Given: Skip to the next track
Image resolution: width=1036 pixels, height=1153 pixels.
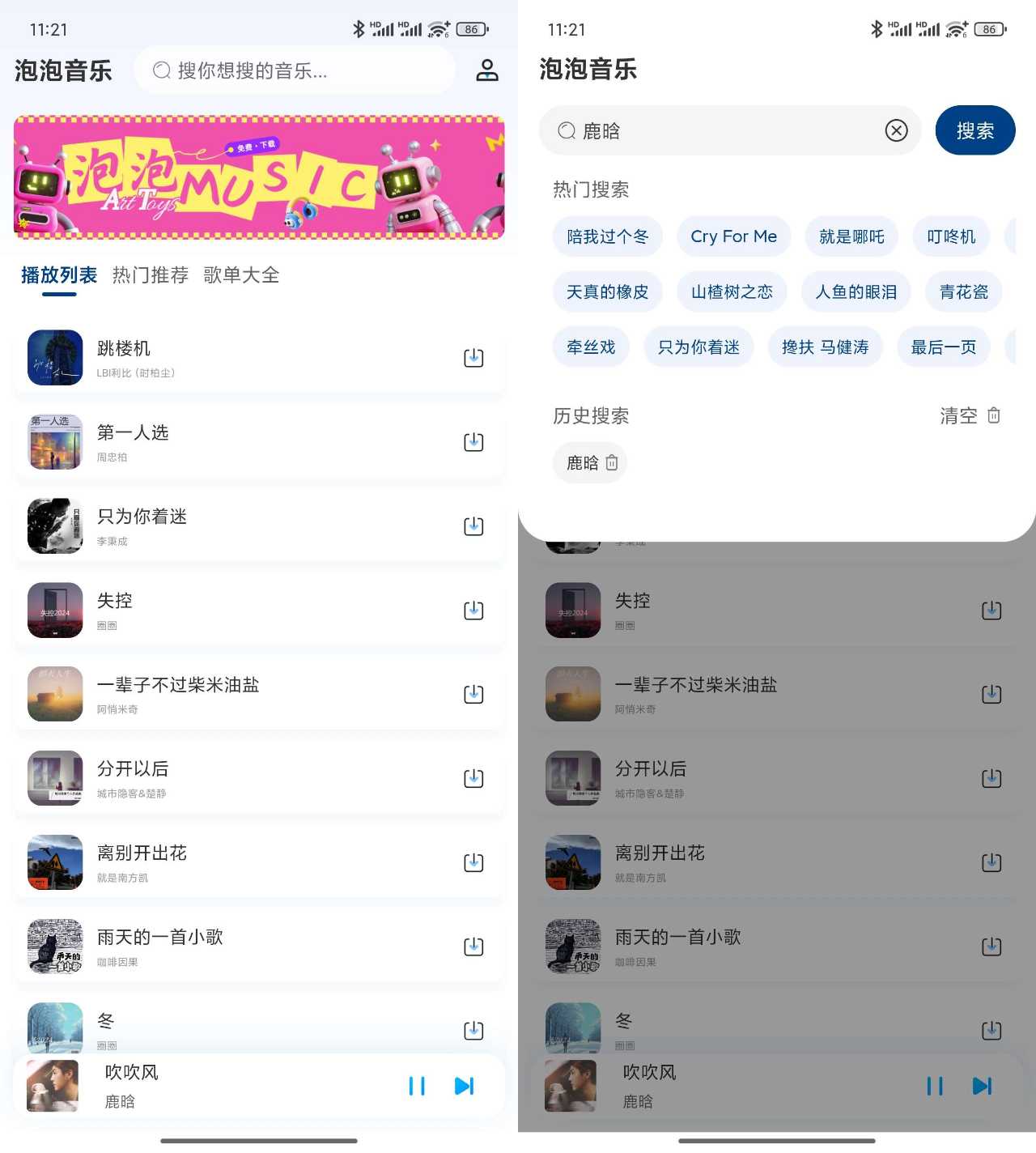Looking at the screenshot, I should coord(464,1086).
